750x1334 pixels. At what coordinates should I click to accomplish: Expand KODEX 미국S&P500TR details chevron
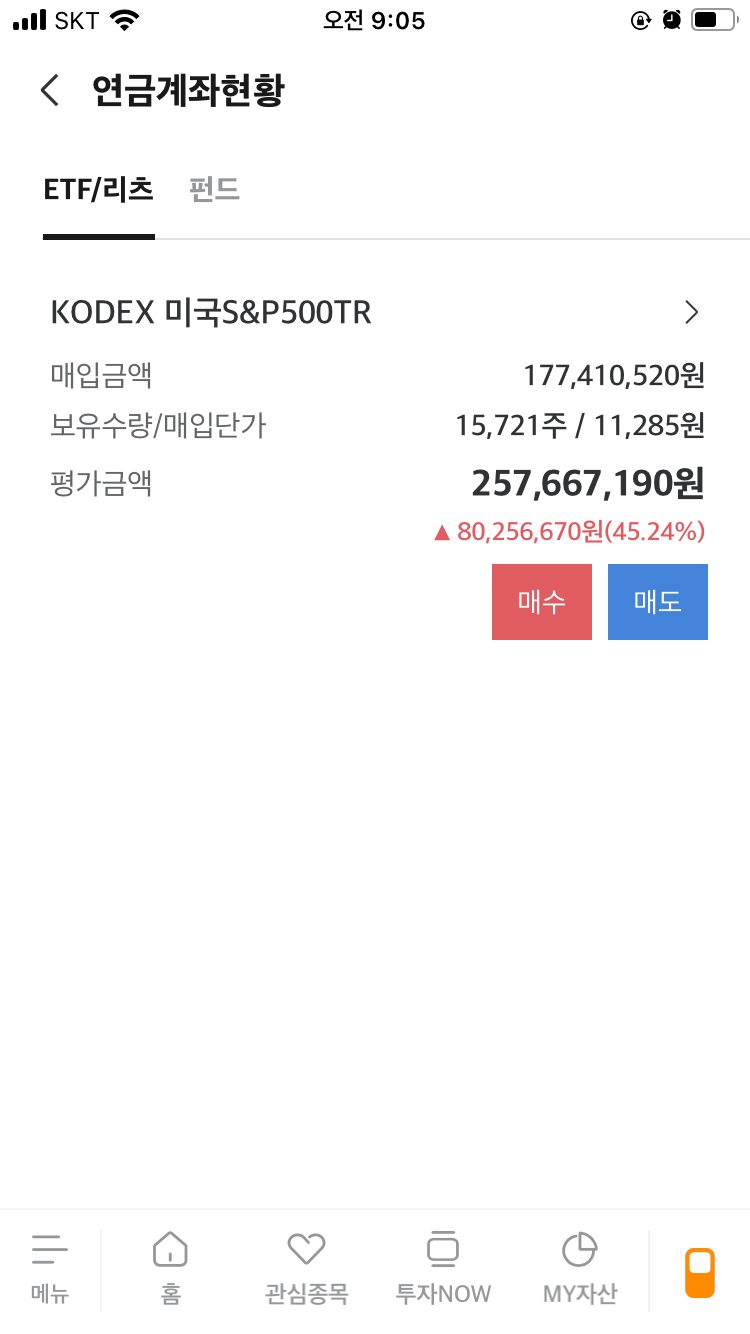pos(691,312)
